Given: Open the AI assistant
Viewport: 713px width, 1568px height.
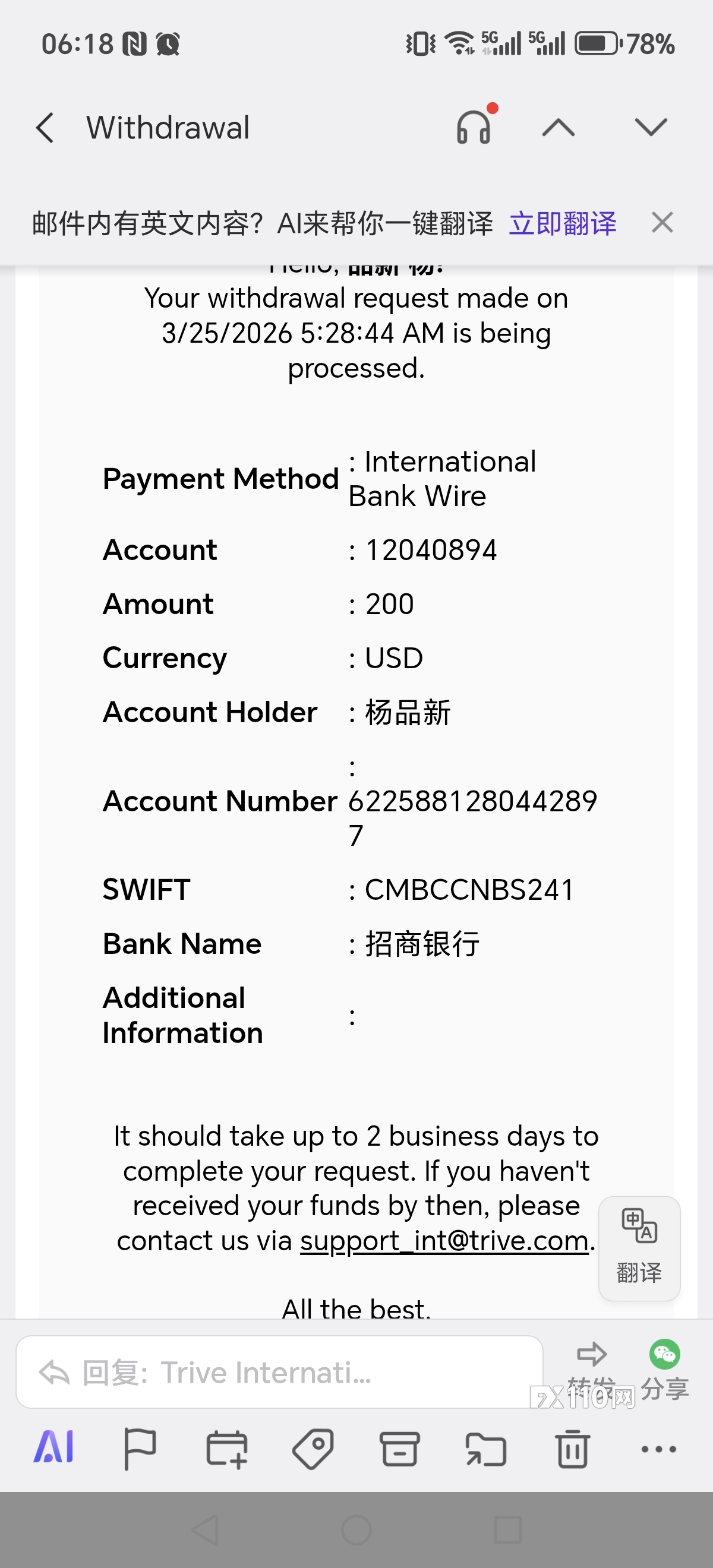Looking at the screenshot, I should (53, 1449).
